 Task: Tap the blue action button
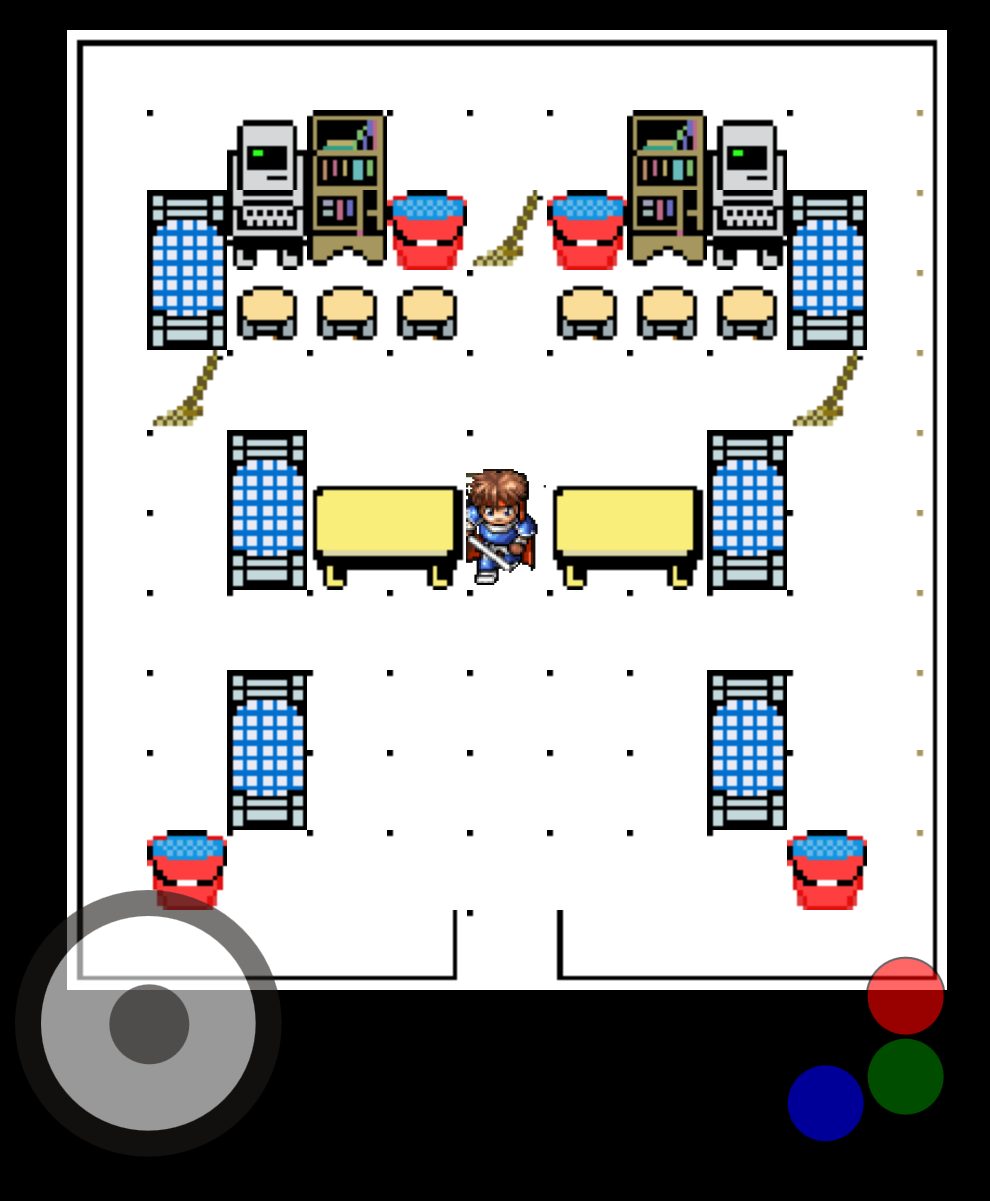(825, 1103)
